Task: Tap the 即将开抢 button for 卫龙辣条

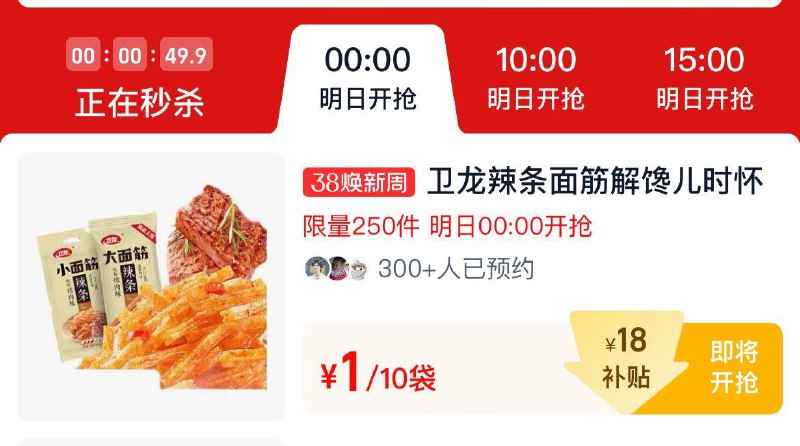Action: [x=734, y=367]
